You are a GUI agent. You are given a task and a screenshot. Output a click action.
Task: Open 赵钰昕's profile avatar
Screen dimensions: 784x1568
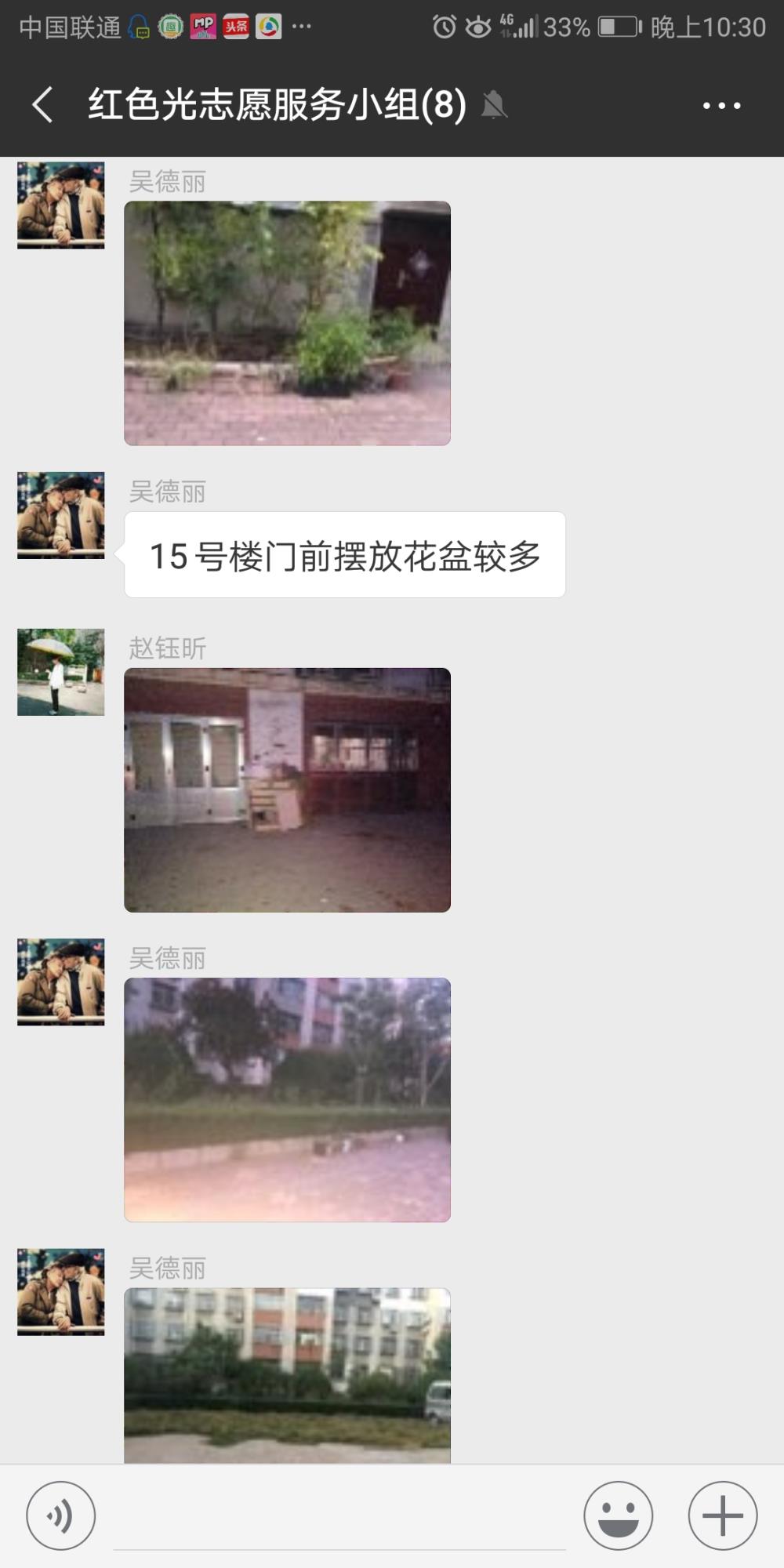point(61,672)
